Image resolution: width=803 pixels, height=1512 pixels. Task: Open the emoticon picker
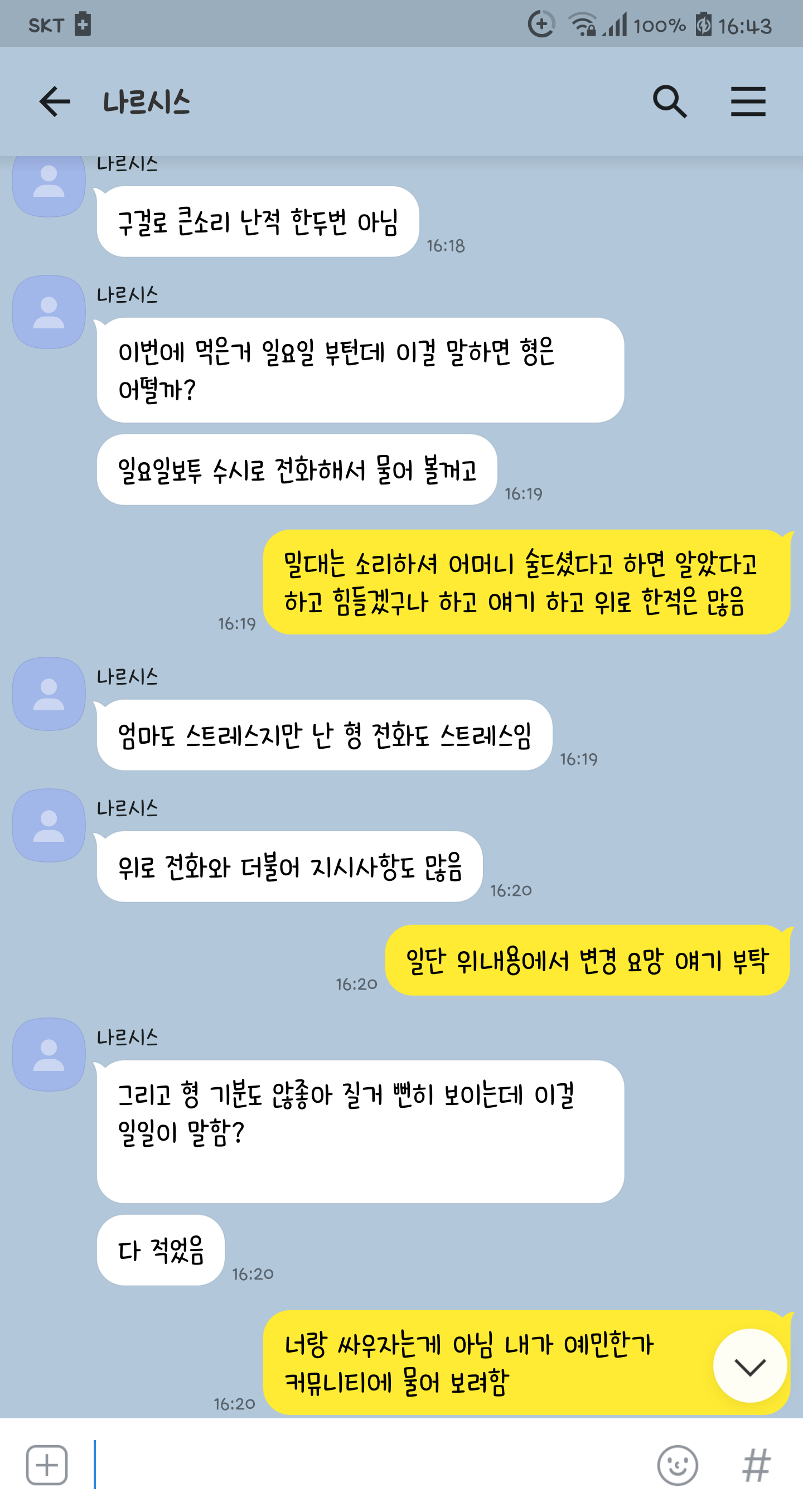tap(678, 1465)
